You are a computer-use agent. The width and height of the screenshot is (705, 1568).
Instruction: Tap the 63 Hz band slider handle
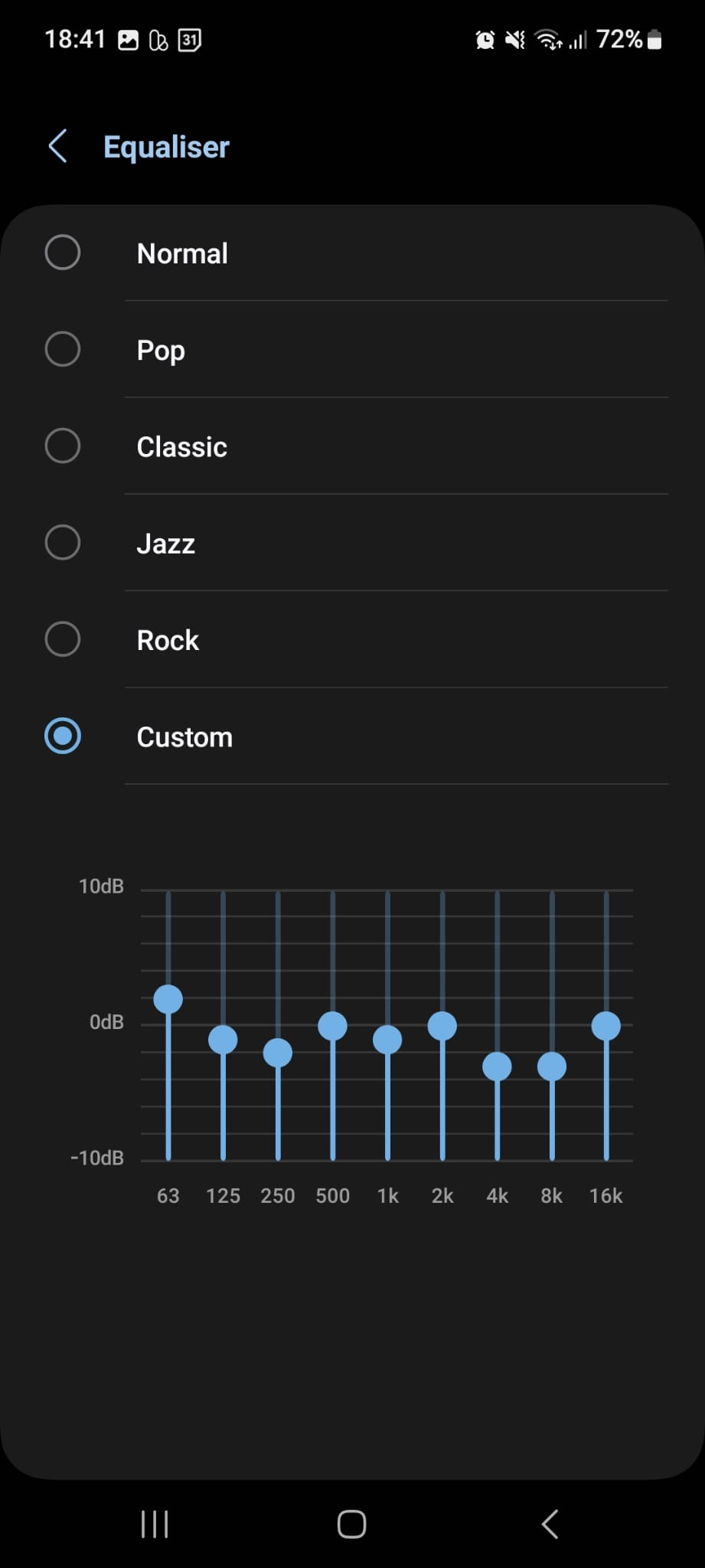[x=168, y=999]
